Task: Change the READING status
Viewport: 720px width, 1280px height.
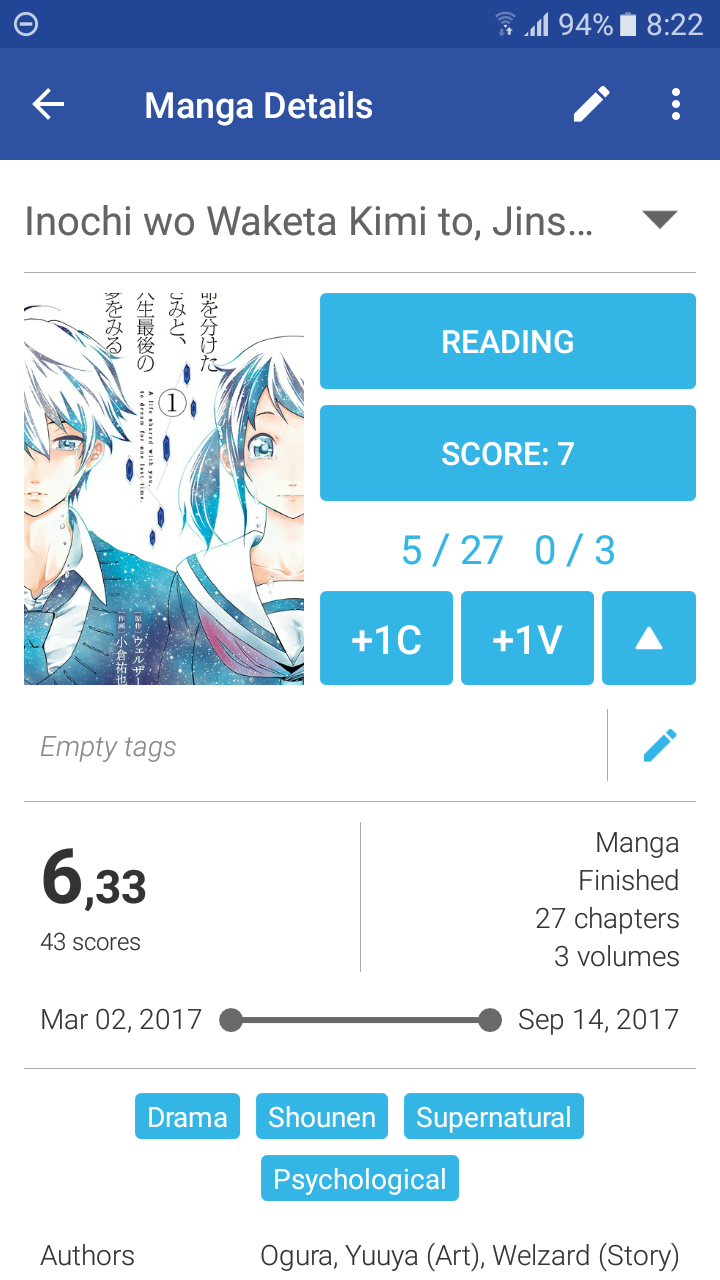Action: pos(507,341)
